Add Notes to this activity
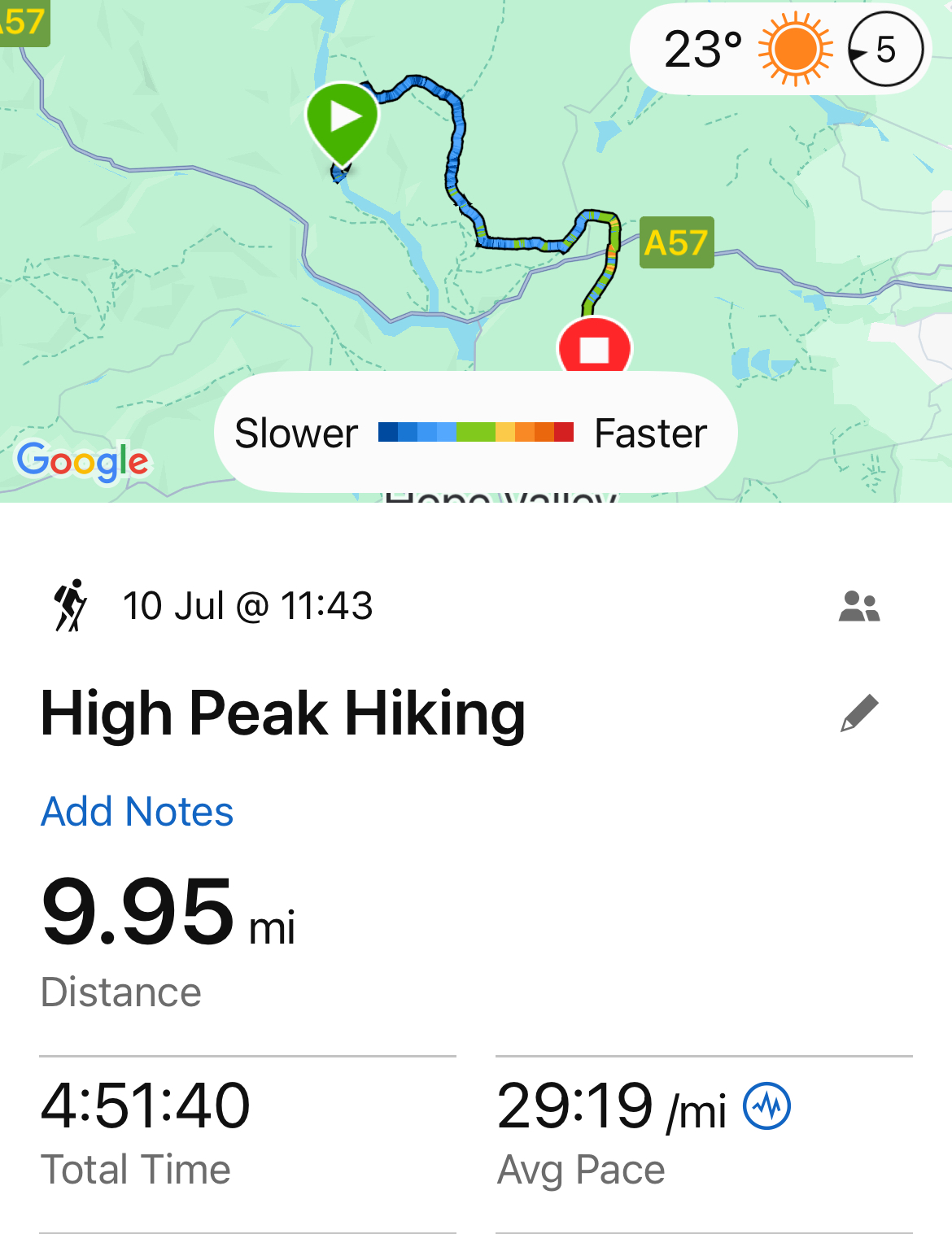This screenshot has height=1234, width=952. (138, 812)
